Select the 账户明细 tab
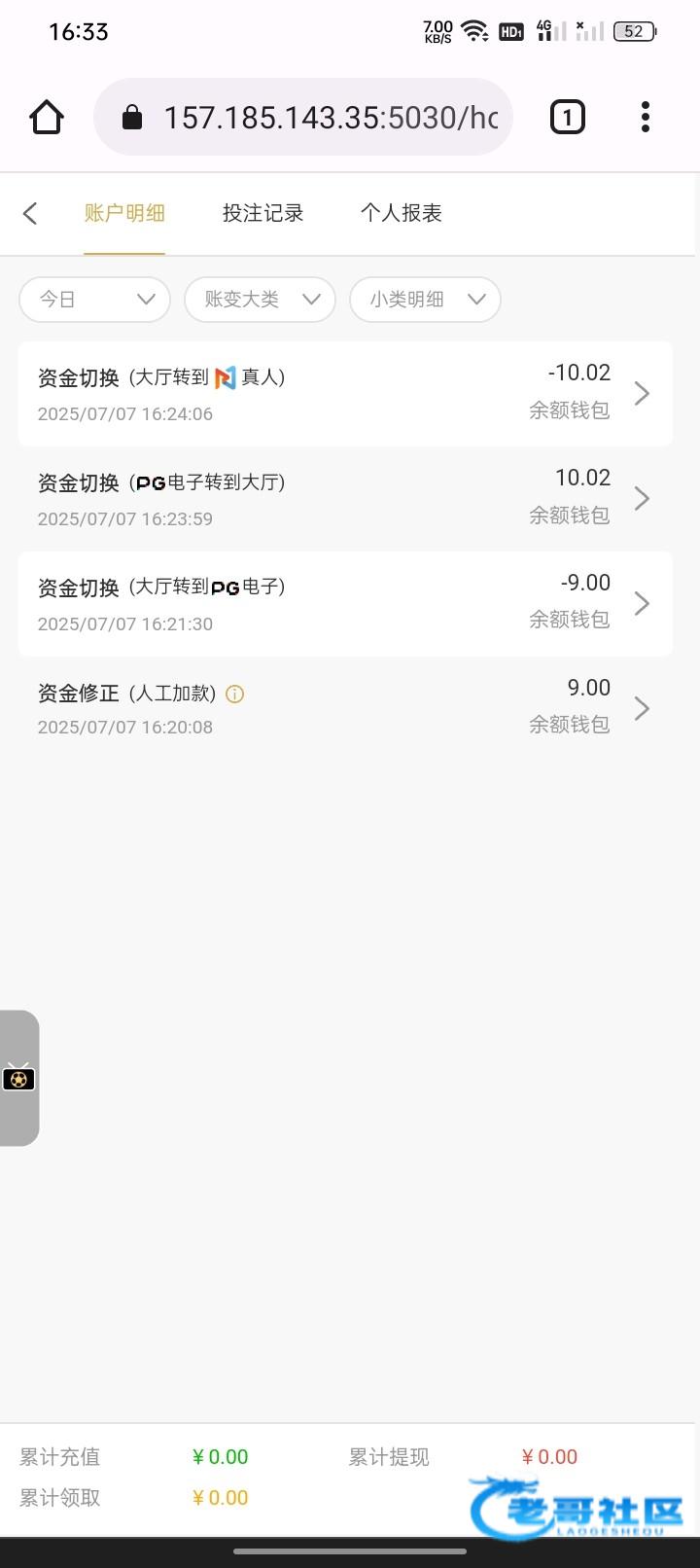Viewport: 700px width, 1568px height. 124,213
